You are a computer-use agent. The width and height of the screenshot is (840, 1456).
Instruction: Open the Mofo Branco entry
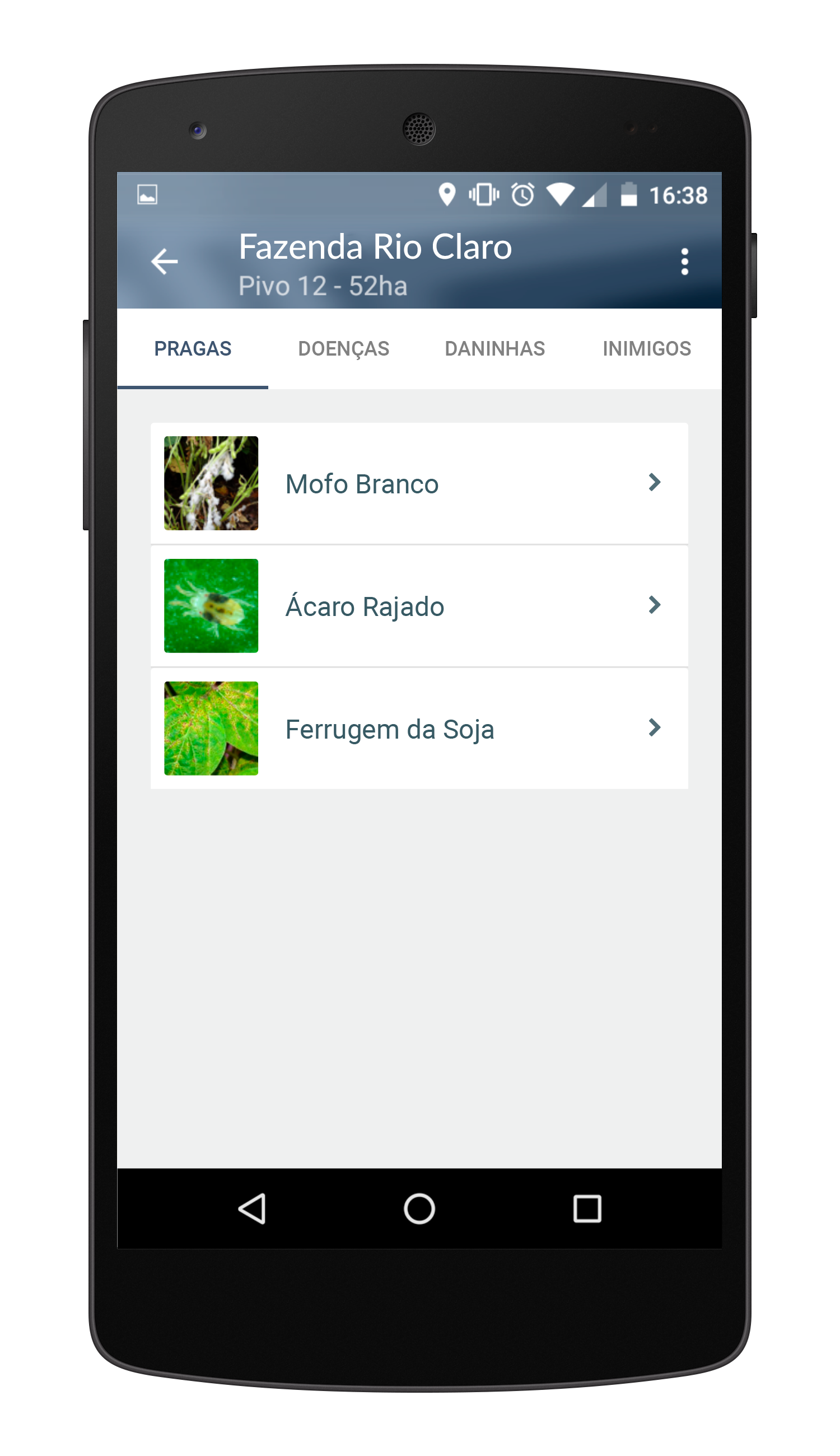[x=419, y=483]
